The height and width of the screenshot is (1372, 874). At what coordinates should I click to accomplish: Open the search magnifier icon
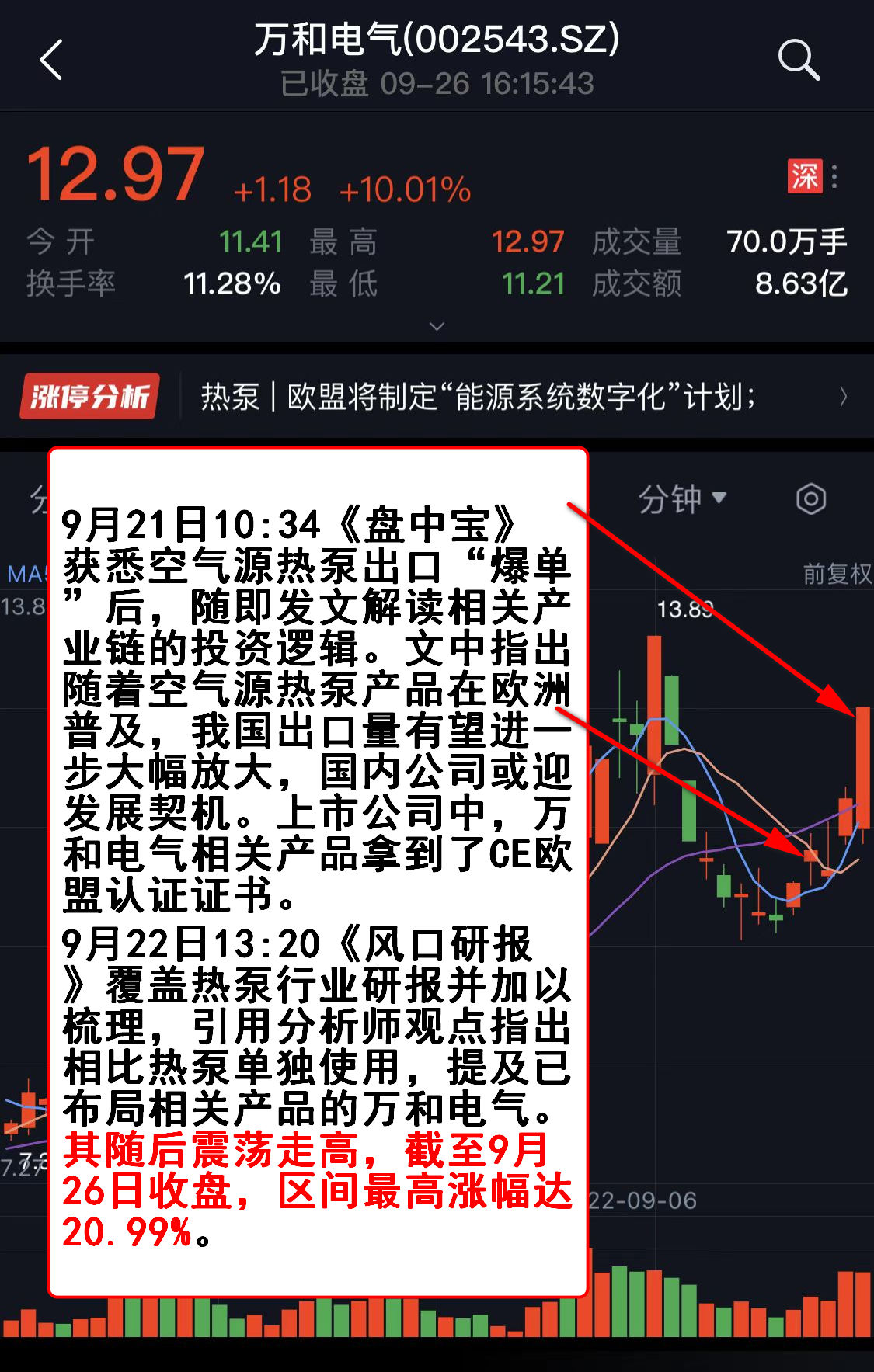[x=798, y=60]
